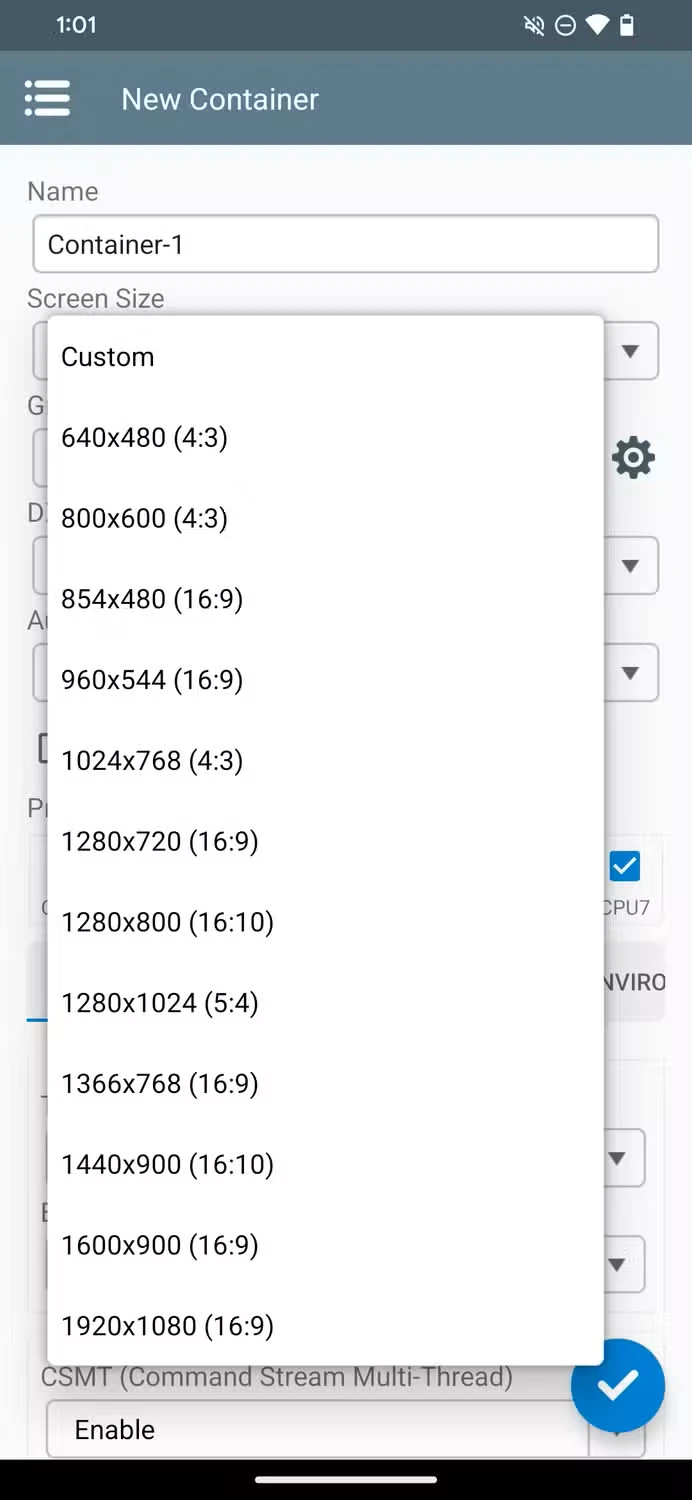Screen dimensions: 692x1500
Task: Edit the Container-1 name field
Action: tap(345, 244)
